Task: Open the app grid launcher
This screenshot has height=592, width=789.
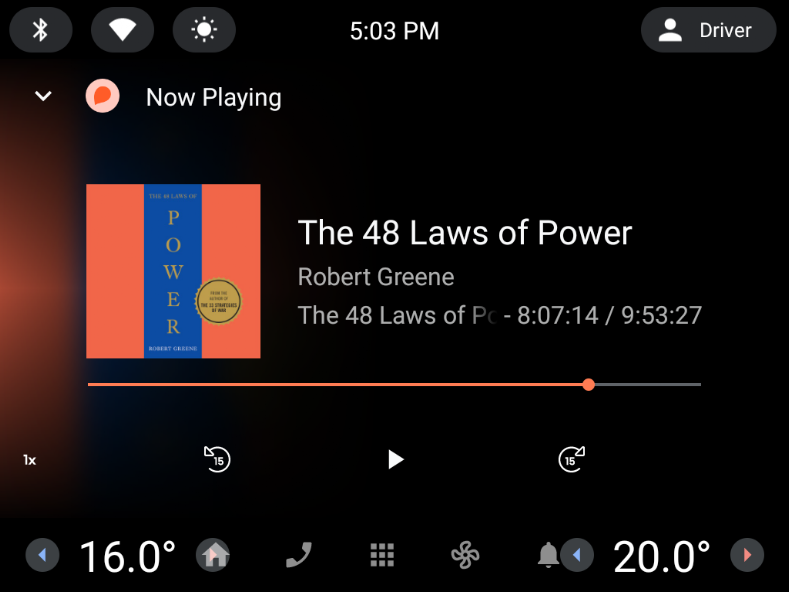Action: (382, 554)
